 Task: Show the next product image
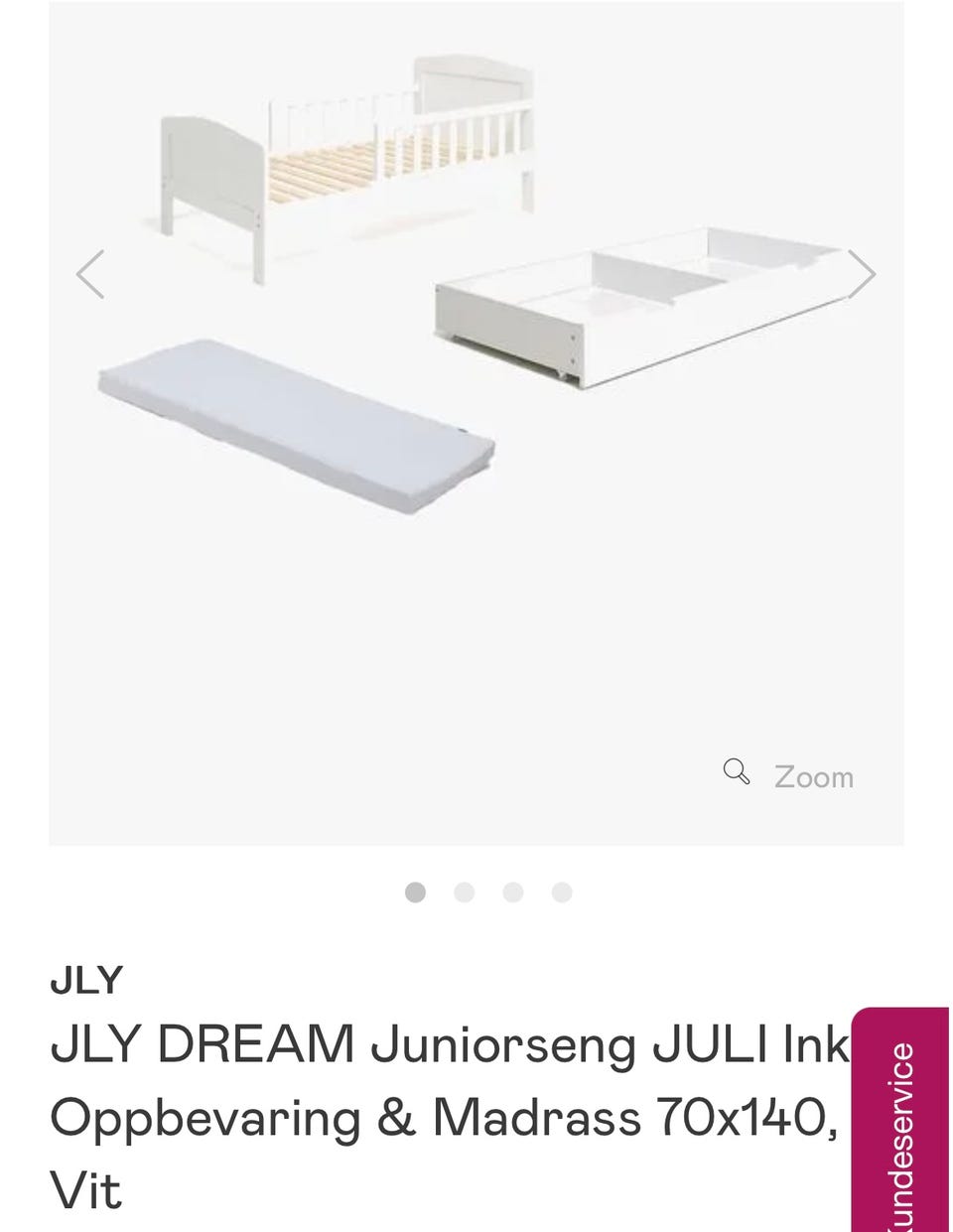[861, 274]
